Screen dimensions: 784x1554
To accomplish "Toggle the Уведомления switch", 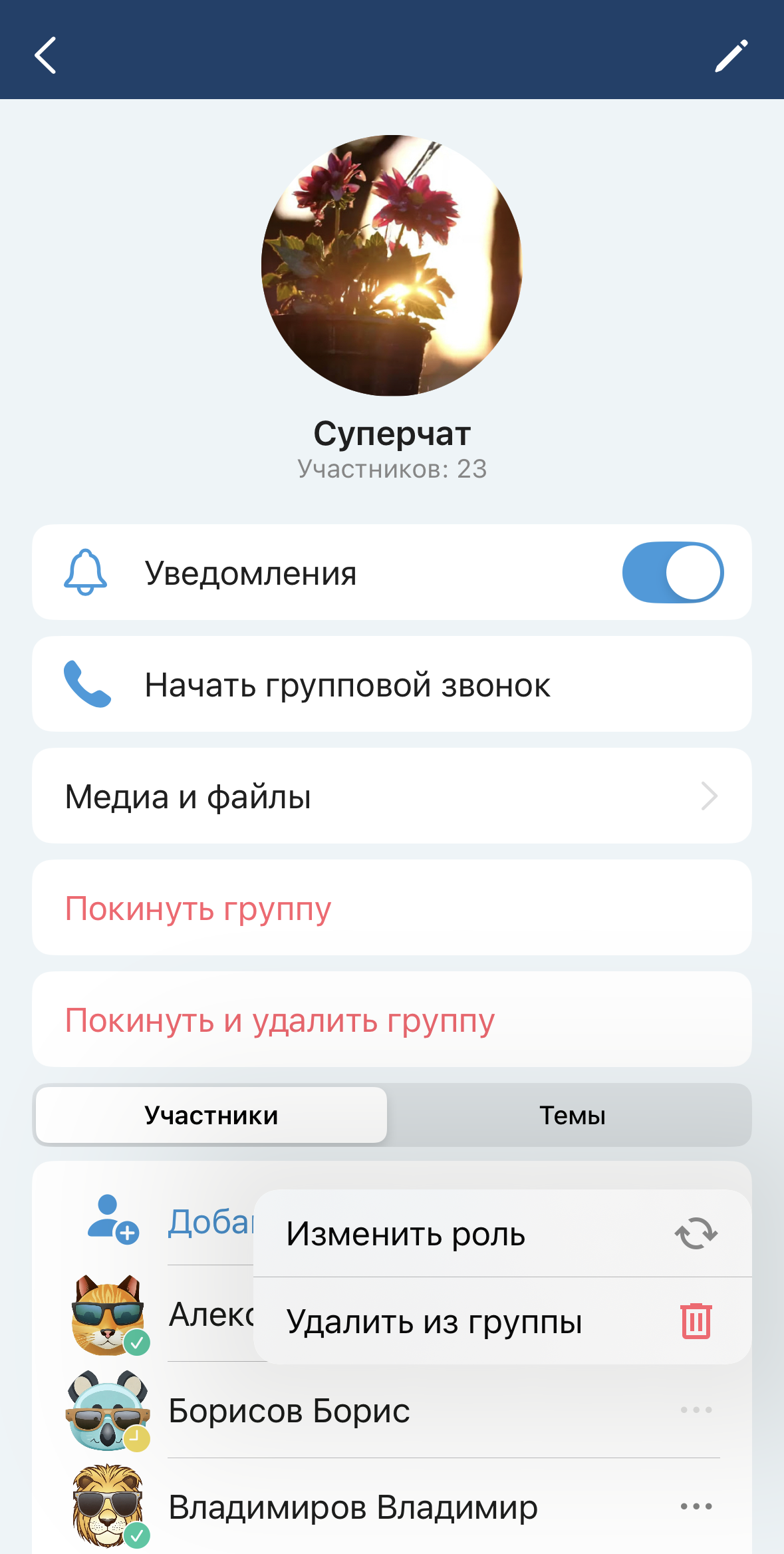I will pyautogui.click(x=672, y=573).
